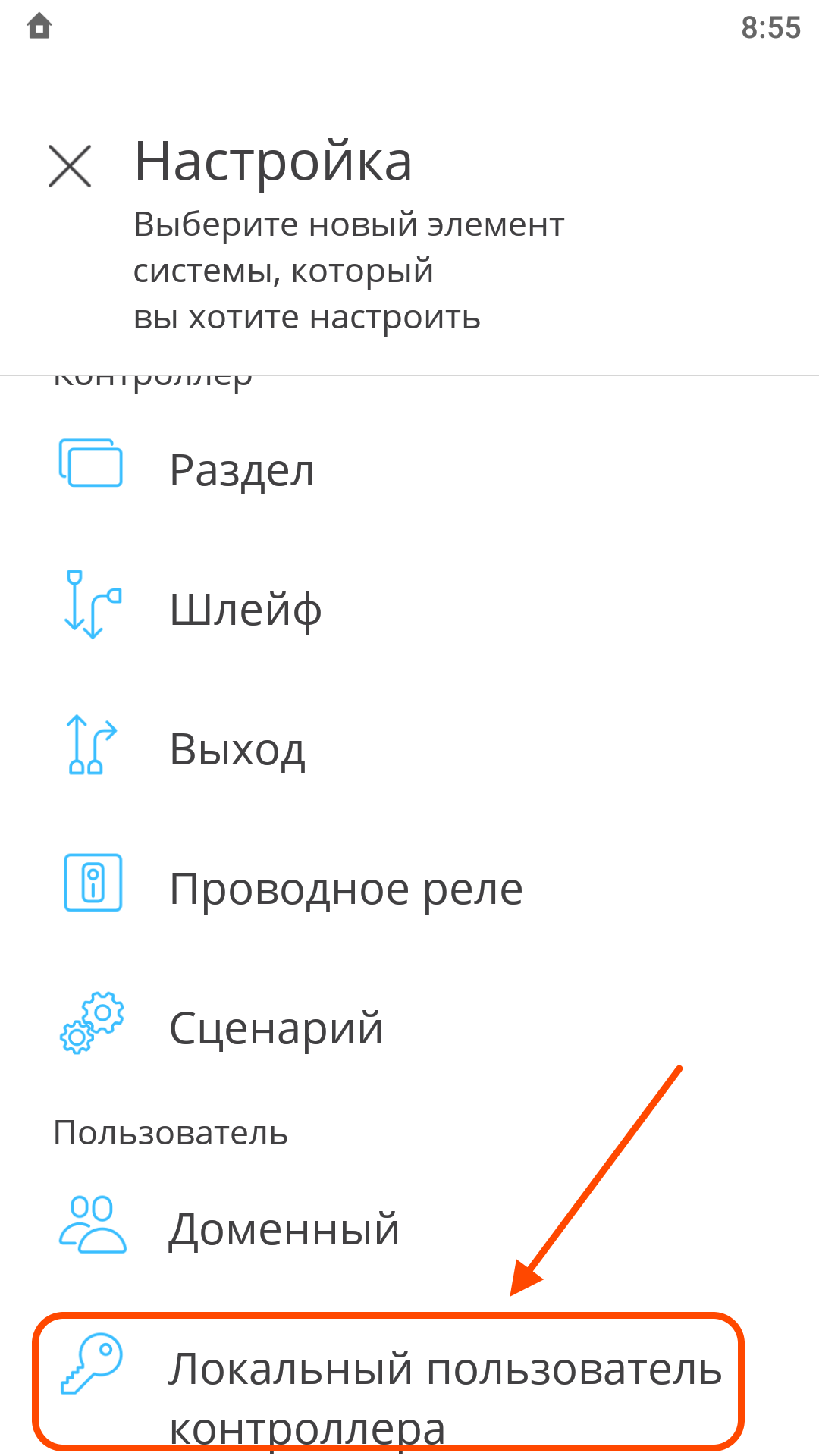
Task: Select Шлейф to configure
Action: [x=409, y=609]
